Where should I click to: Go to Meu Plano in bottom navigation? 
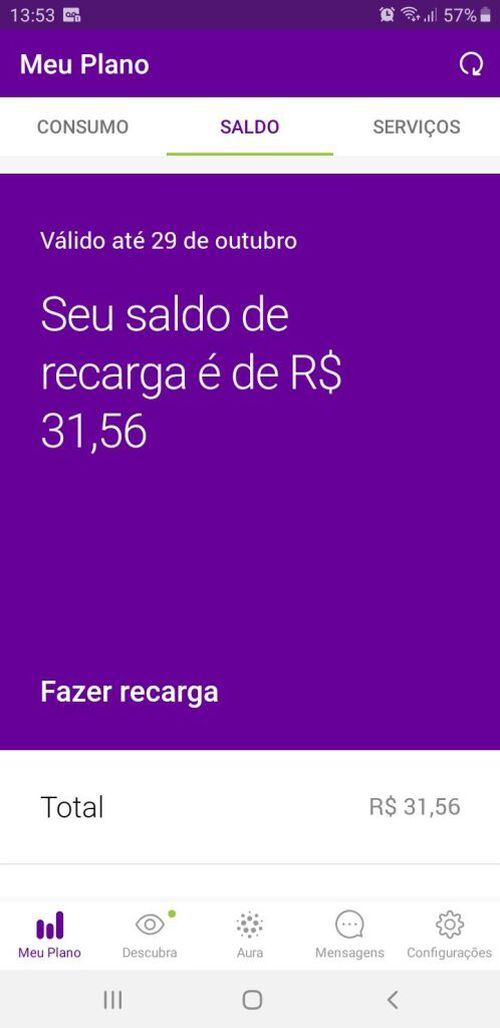[x=50, y=934]
